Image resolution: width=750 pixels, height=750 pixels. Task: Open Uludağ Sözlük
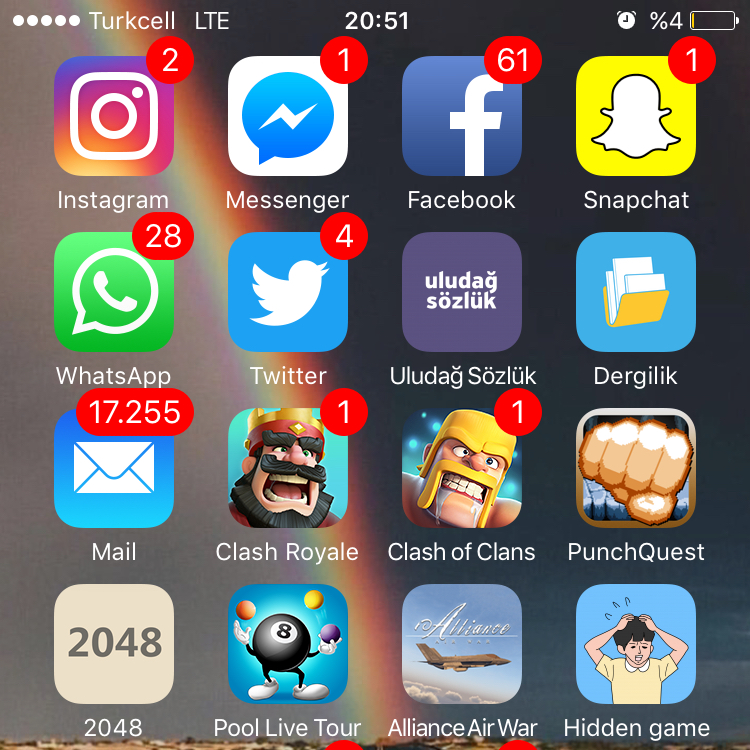tap(462, 292)
